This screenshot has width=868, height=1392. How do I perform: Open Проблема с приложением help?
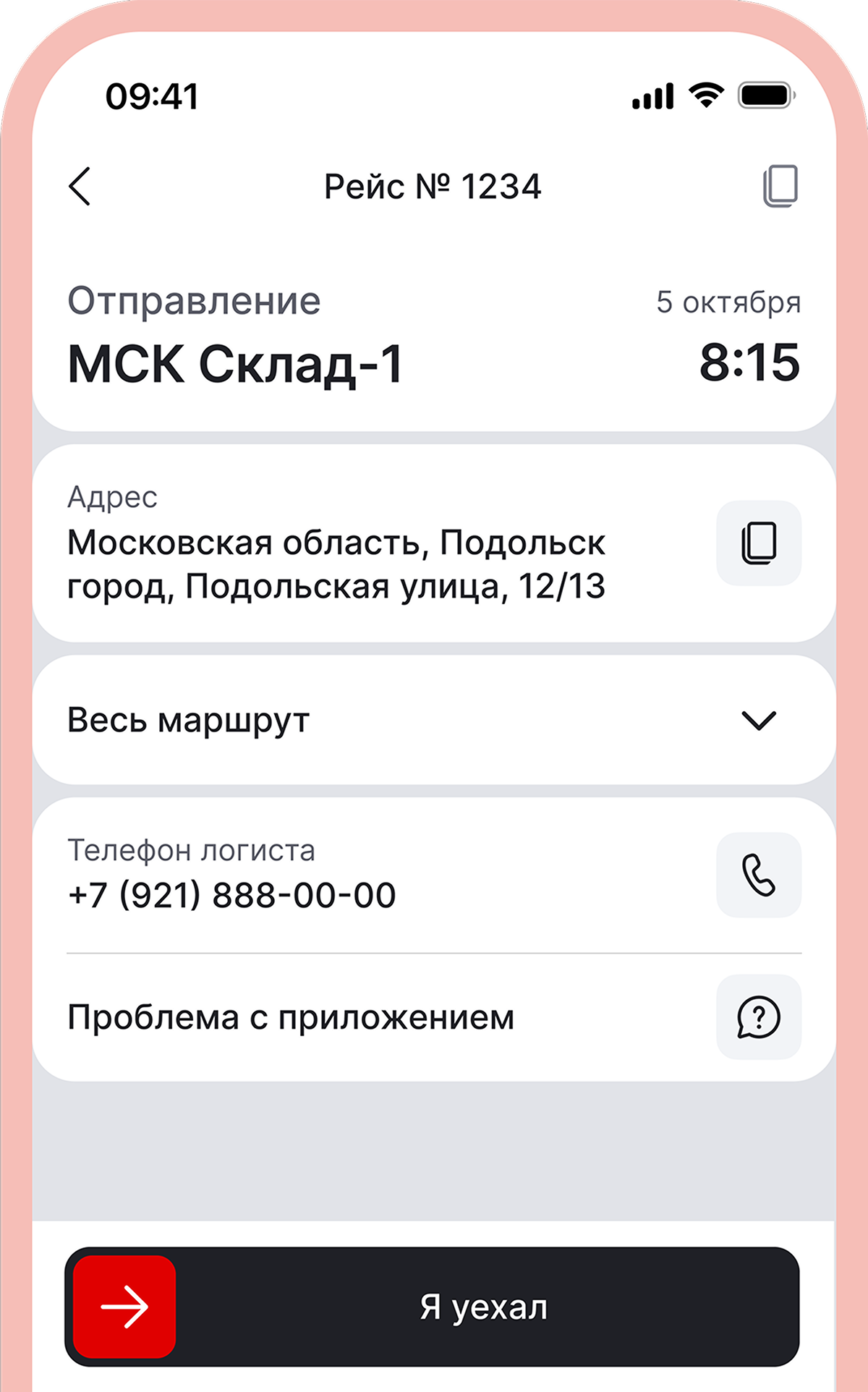coord(759,1017)
